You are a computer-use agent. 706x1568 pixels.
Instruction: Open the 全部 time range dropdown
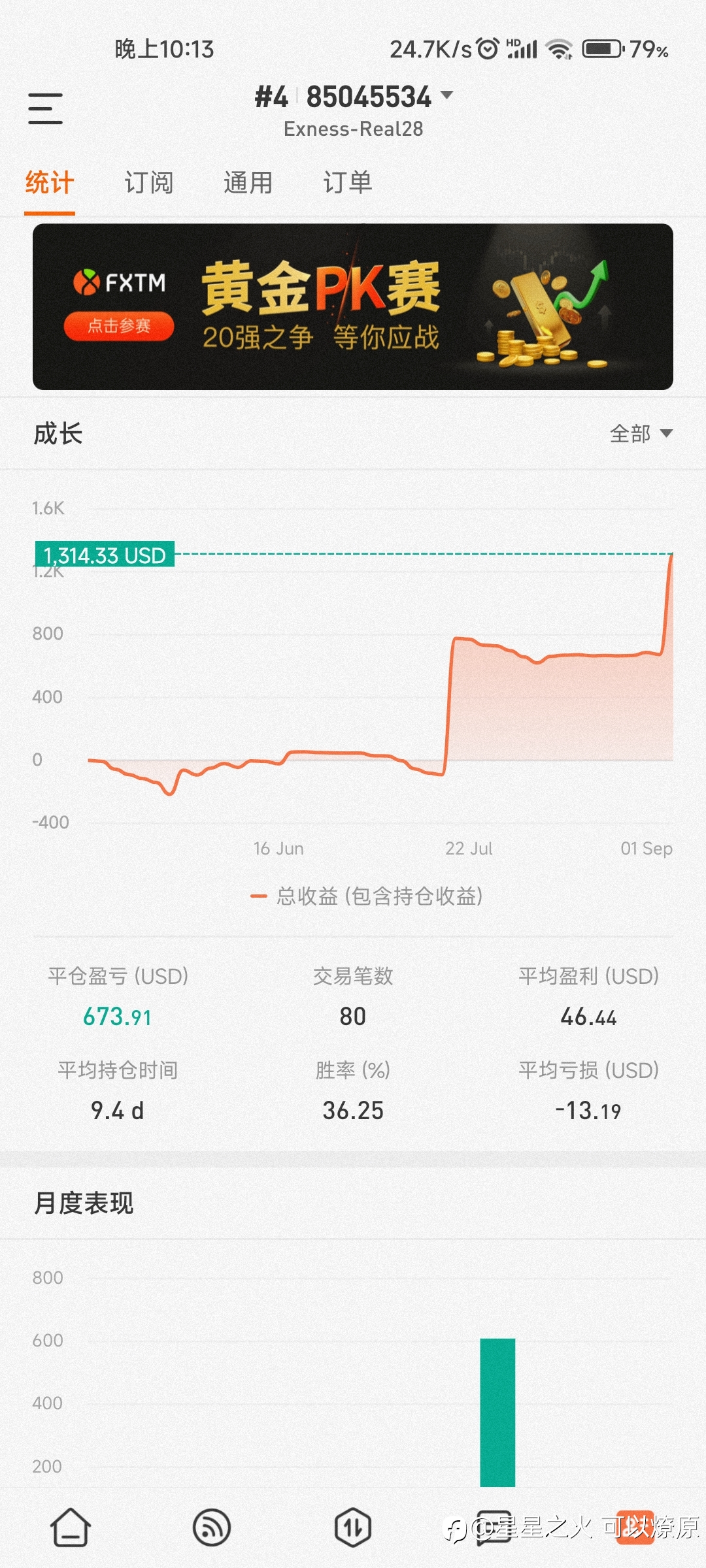pyautogui.click(x=641, y=433)
